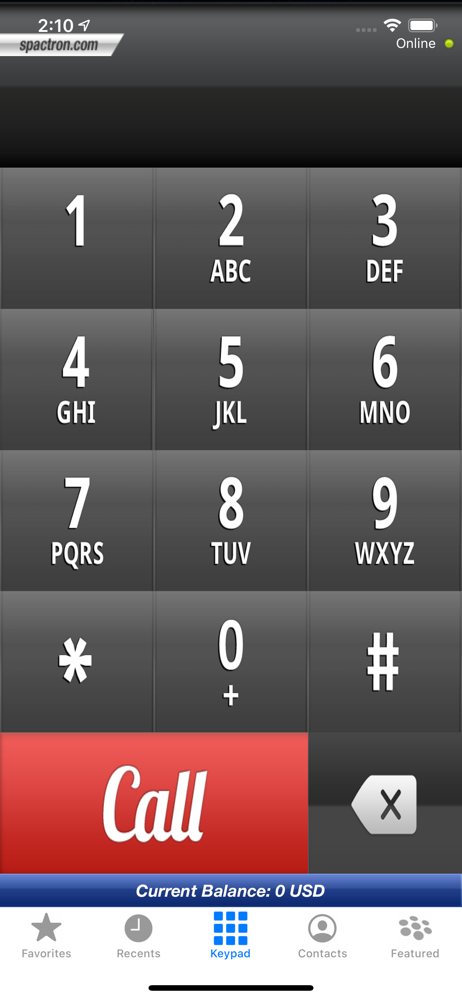Dial the digit 1 key

pos(77,239)
